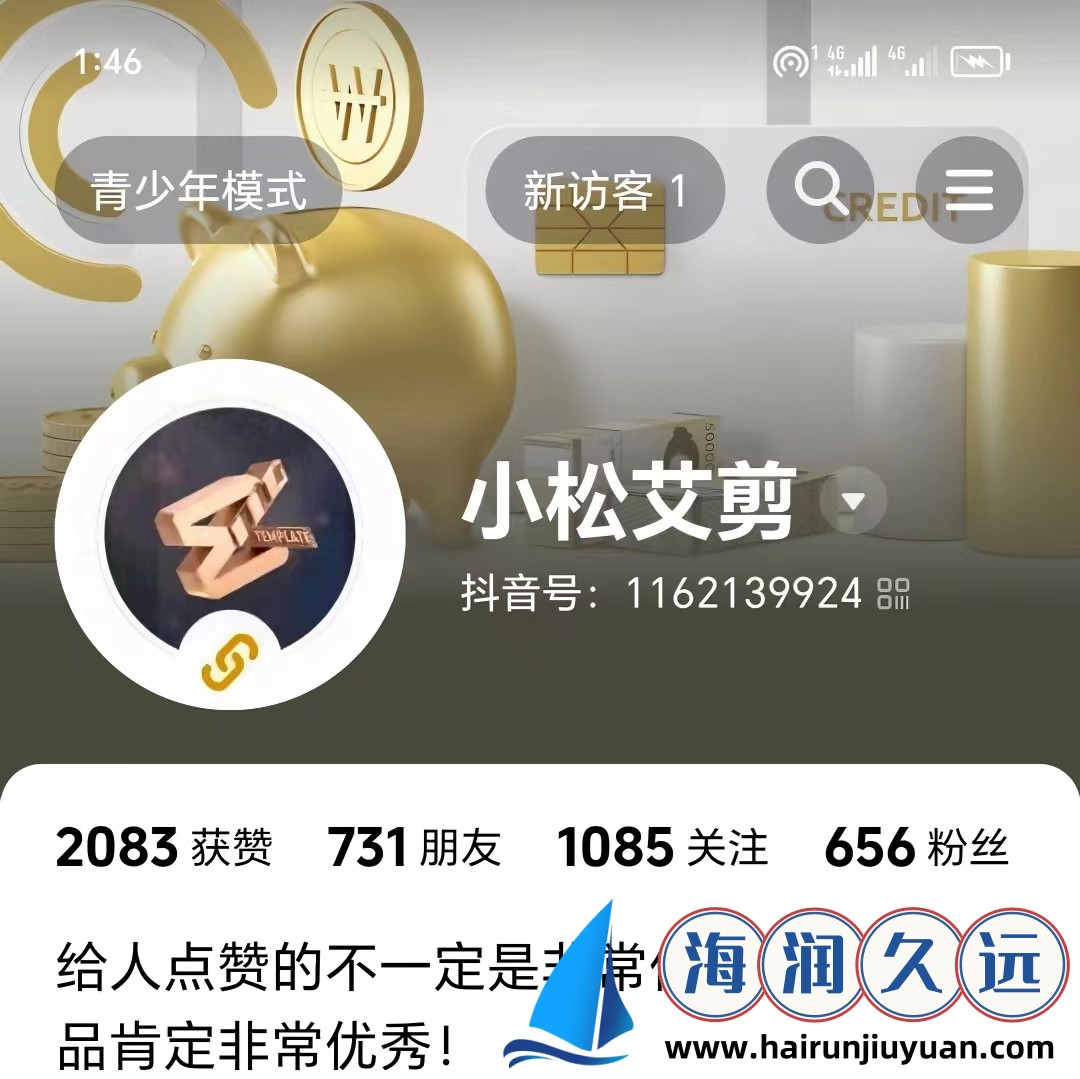The height and width of the screenshot is (1079, 1080).
Task: Open the hamburger menu
Action: (968, 188)
